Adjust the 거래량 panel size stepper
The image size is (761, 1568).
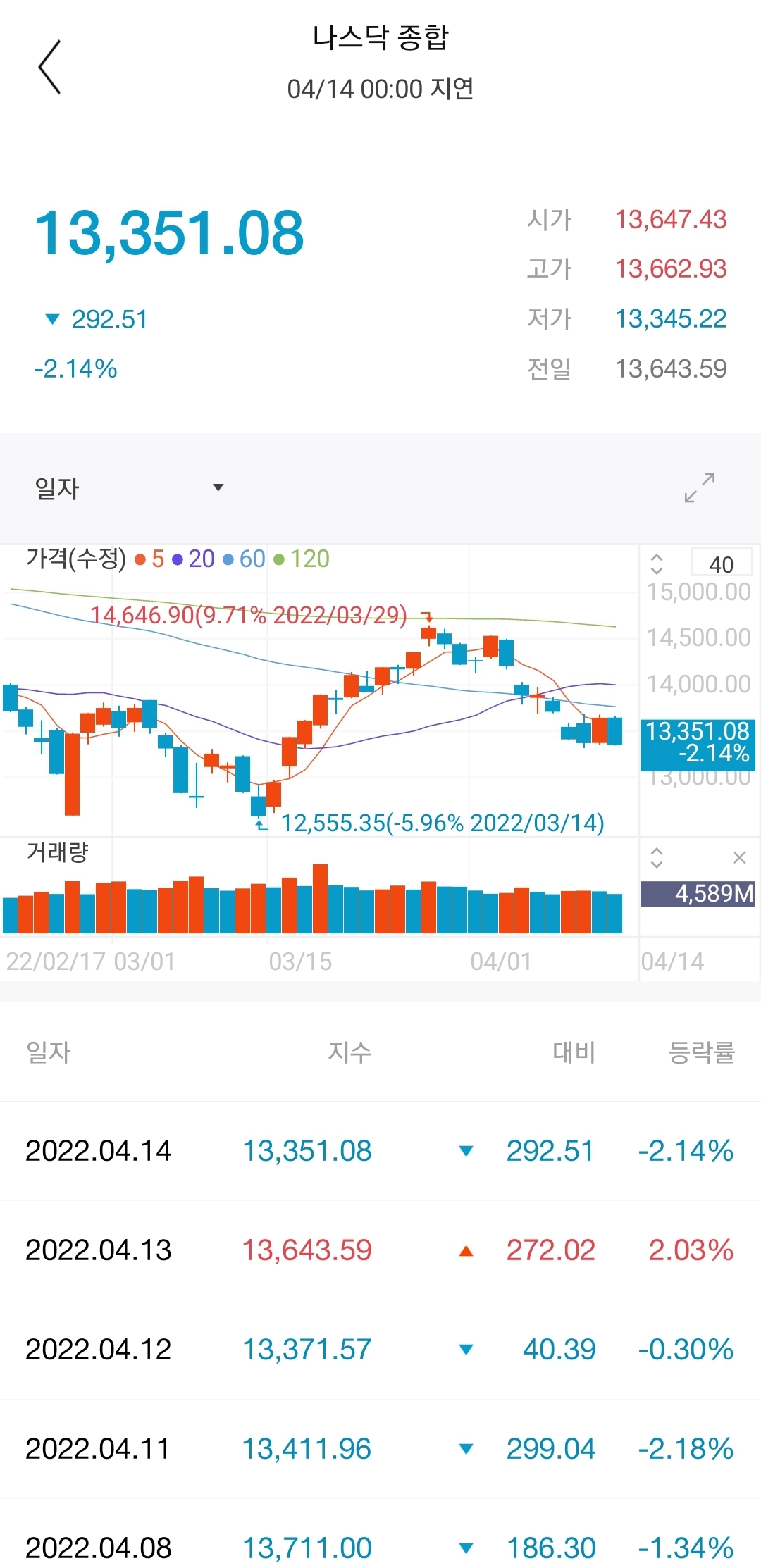click(x=657, y=857)
